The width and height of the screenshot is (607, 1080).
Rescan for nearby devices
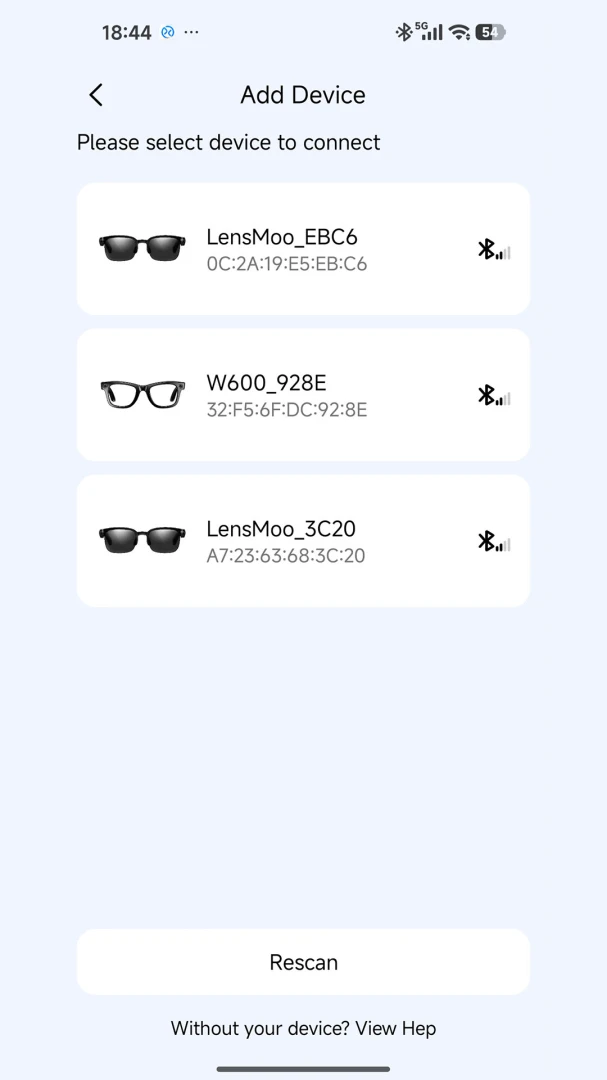[x=303, y=962]
